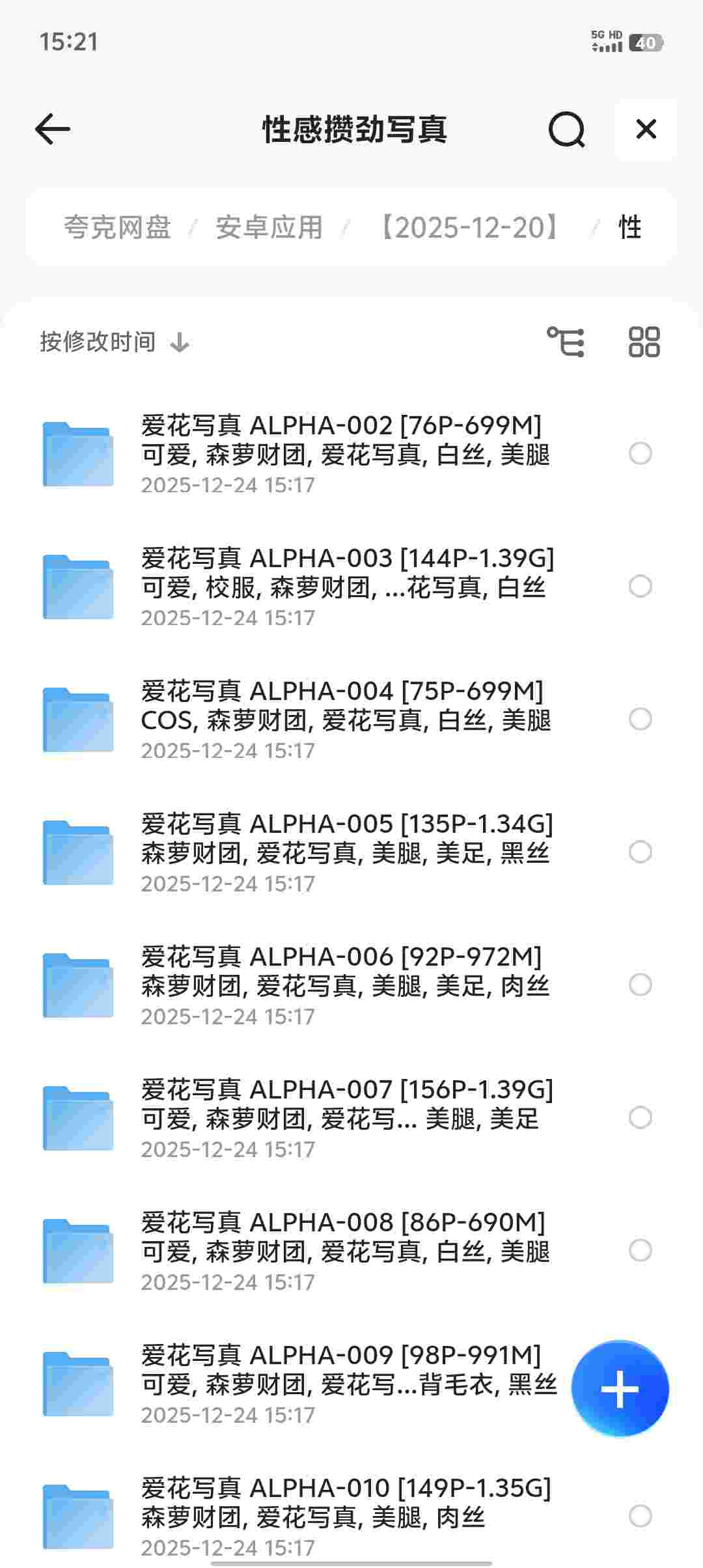Viewport: 703px width, 1568px height.
Task: Switch to the tree list view
Action: [x=566, y=342]
